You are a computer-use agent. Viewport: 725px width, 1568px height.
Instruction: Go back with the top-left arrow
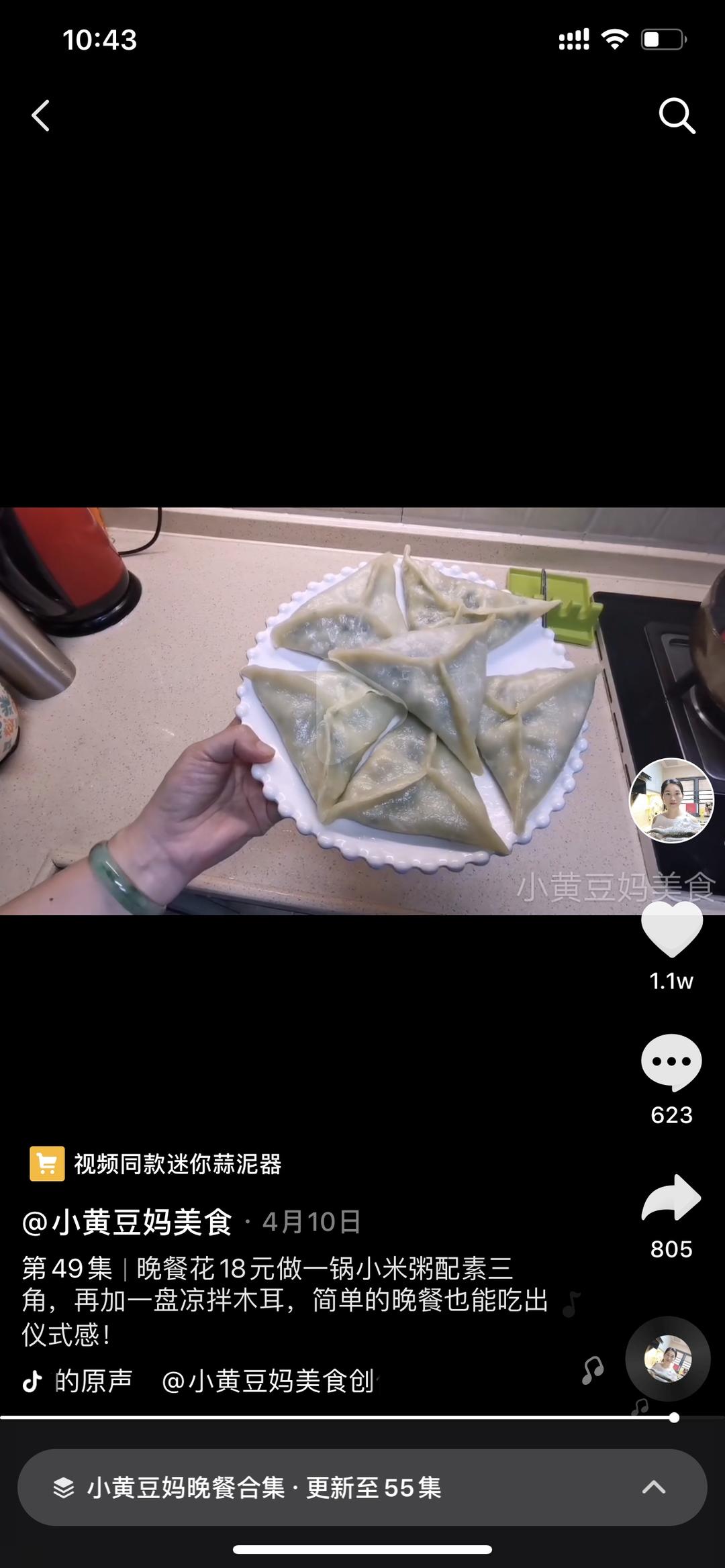pyautogui.click(x=41, y=115)
